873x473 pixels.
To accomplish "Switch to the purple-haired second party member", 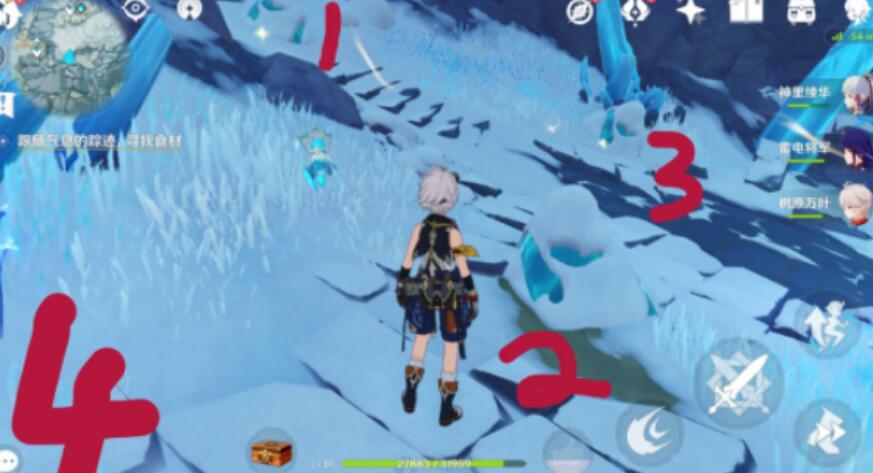I will [x=855, y=147].
